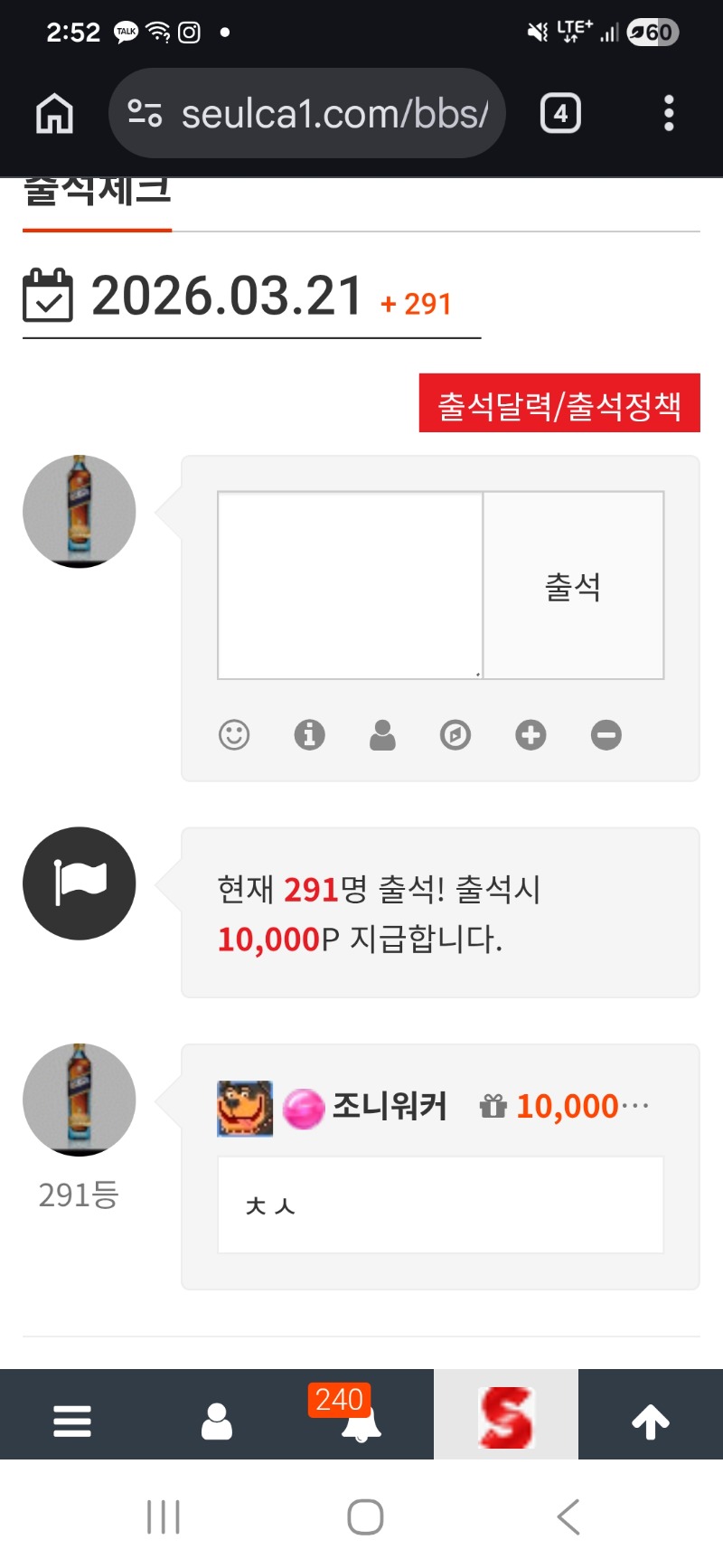Tap the person icon under the comment box
This screenshot has width=723, height=1568.
pyautogui.click(x=382, y=734)
